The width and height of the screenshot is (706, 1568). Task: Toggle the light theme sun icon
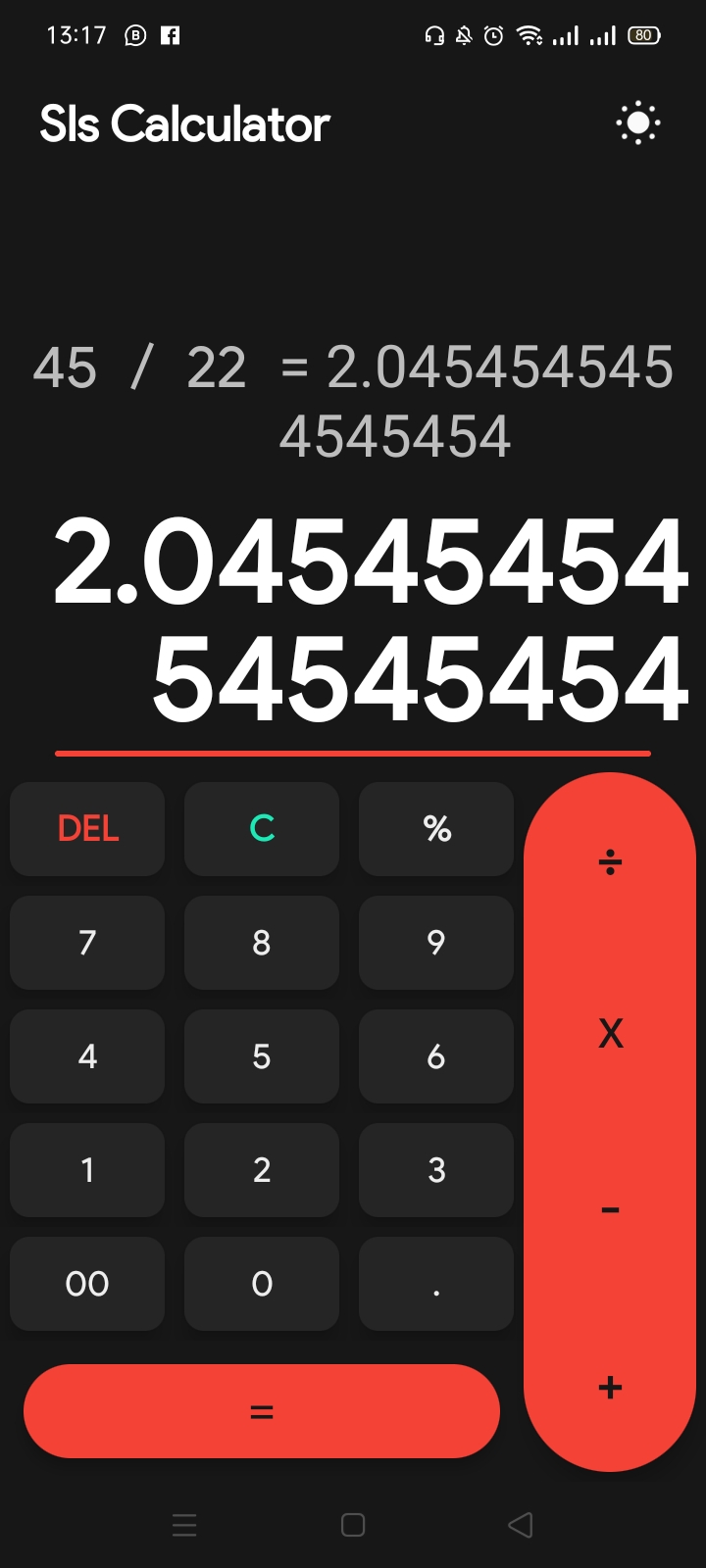click(x=637, y=123)
